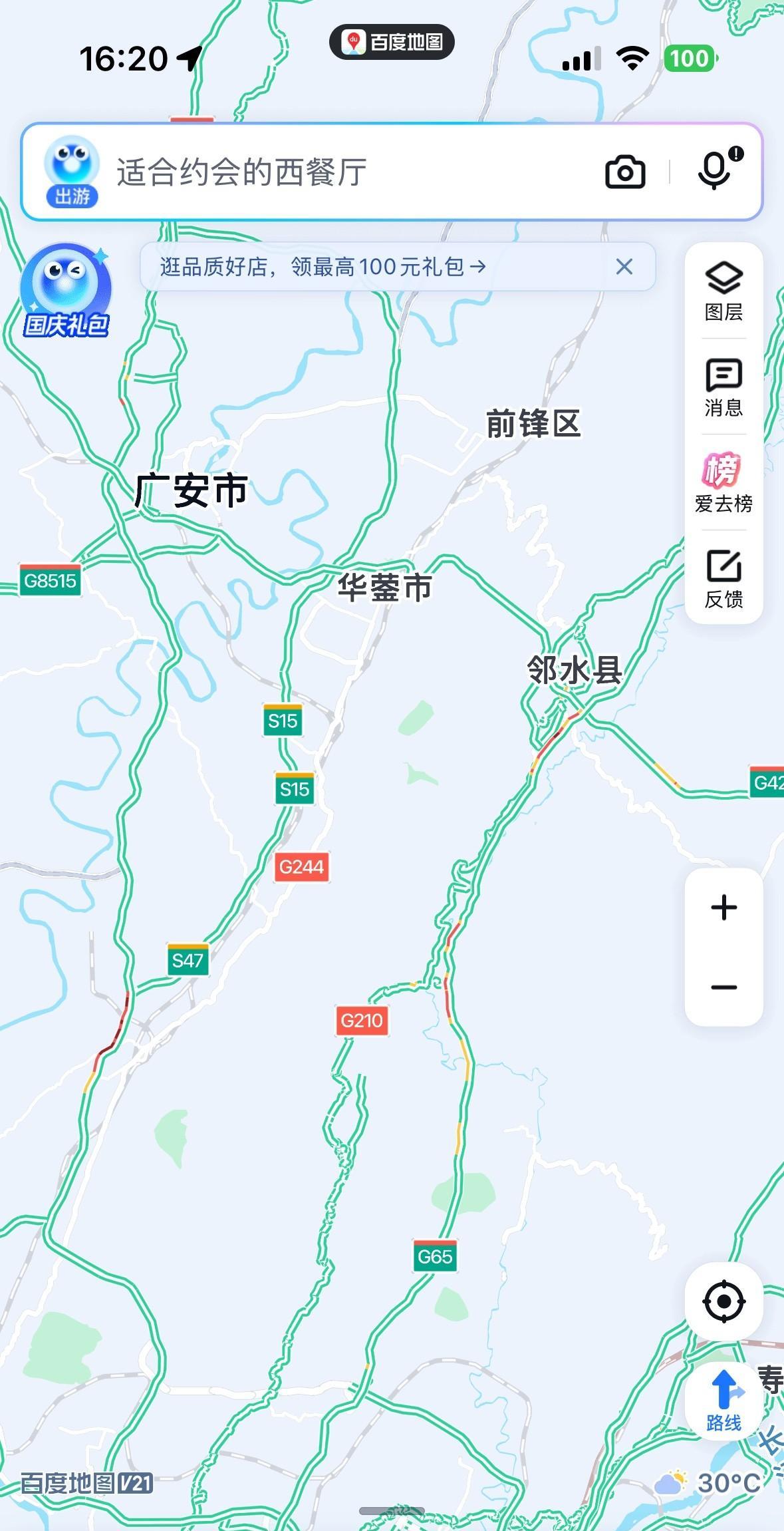Recenter the map on my location
This screenshot has height=1531, width=784.
pos(723,1301)
